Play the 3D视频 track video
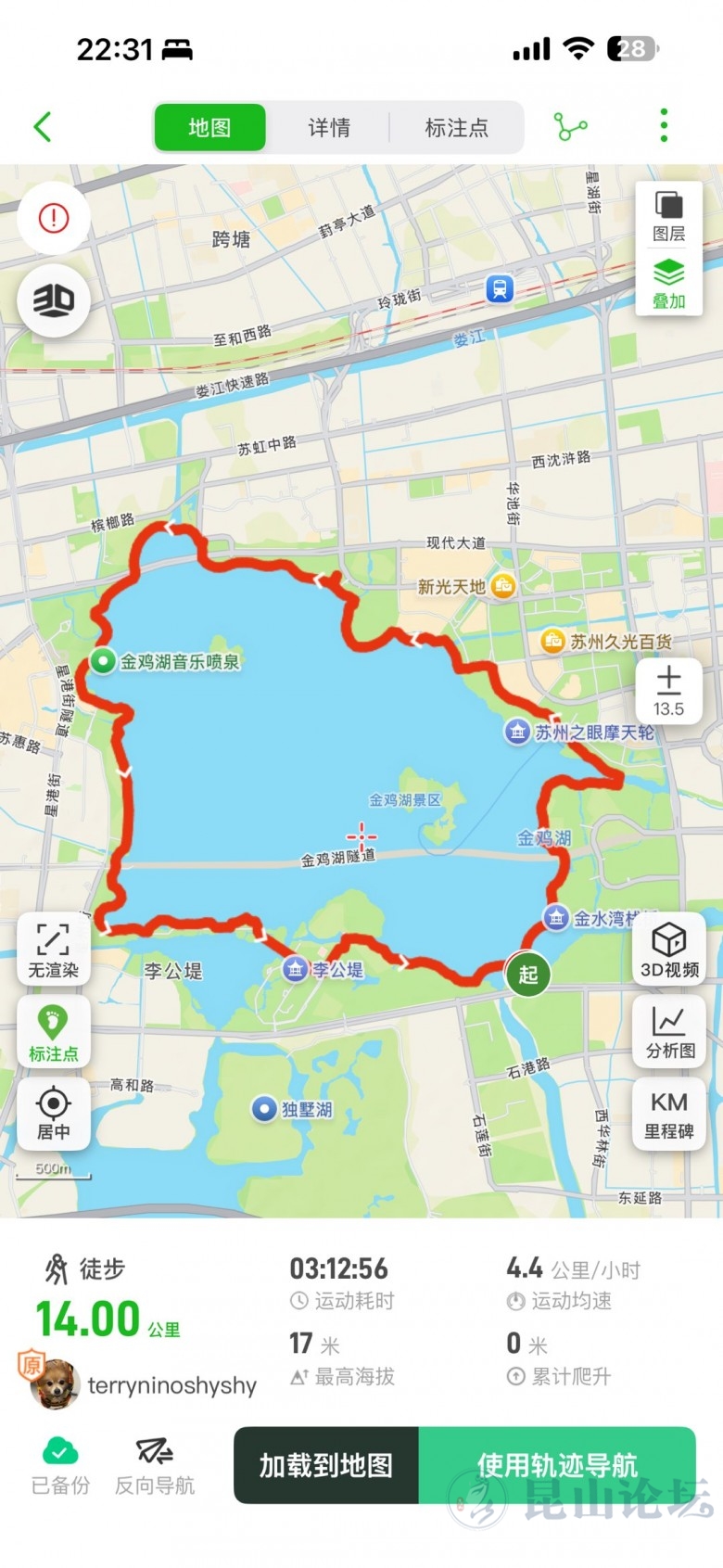The width and height of the screenshot is (723, 1568). point(669,949)
